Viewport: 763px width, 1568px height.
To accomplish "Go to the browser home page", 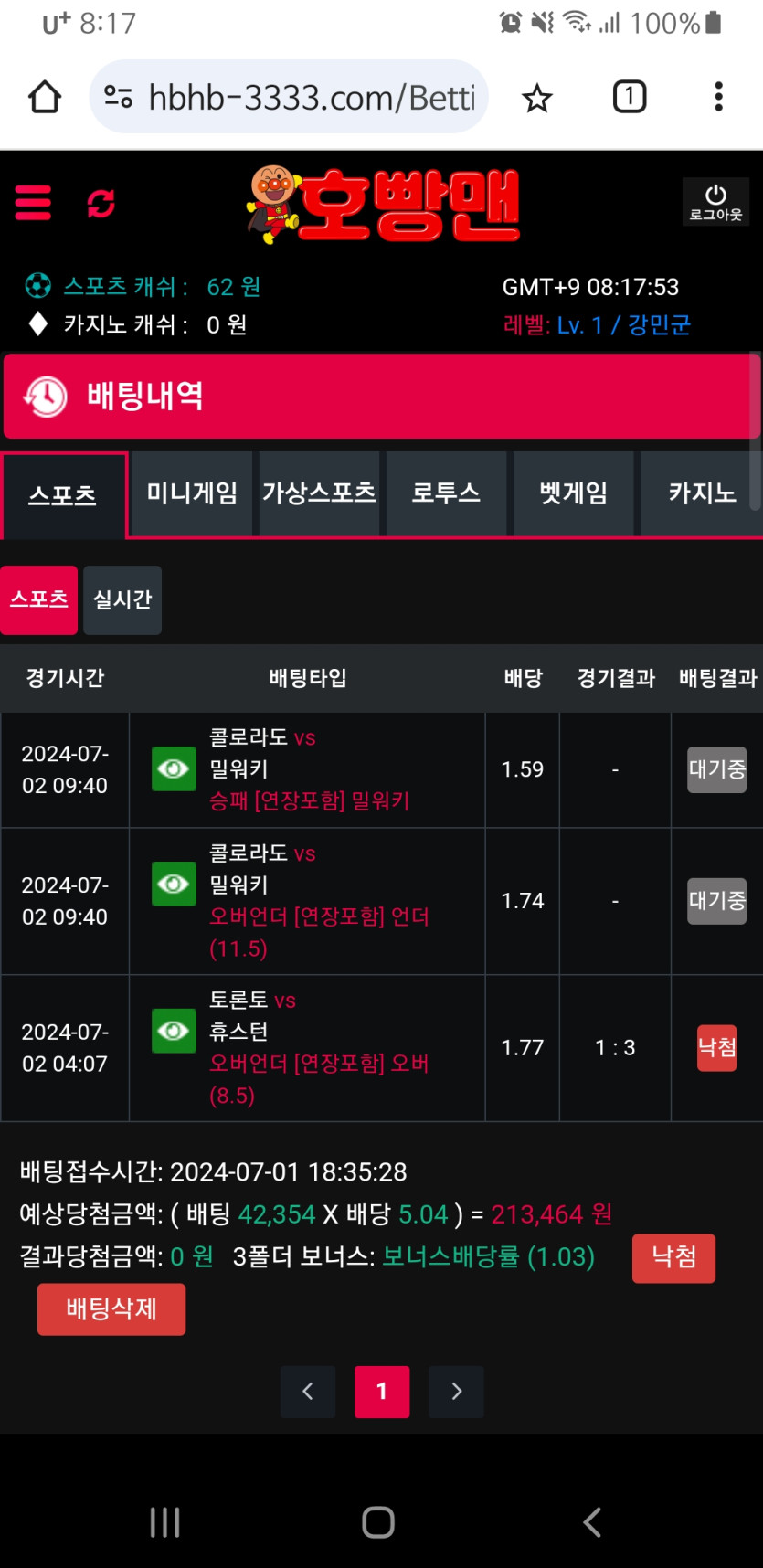I will [x=45, y=97].
